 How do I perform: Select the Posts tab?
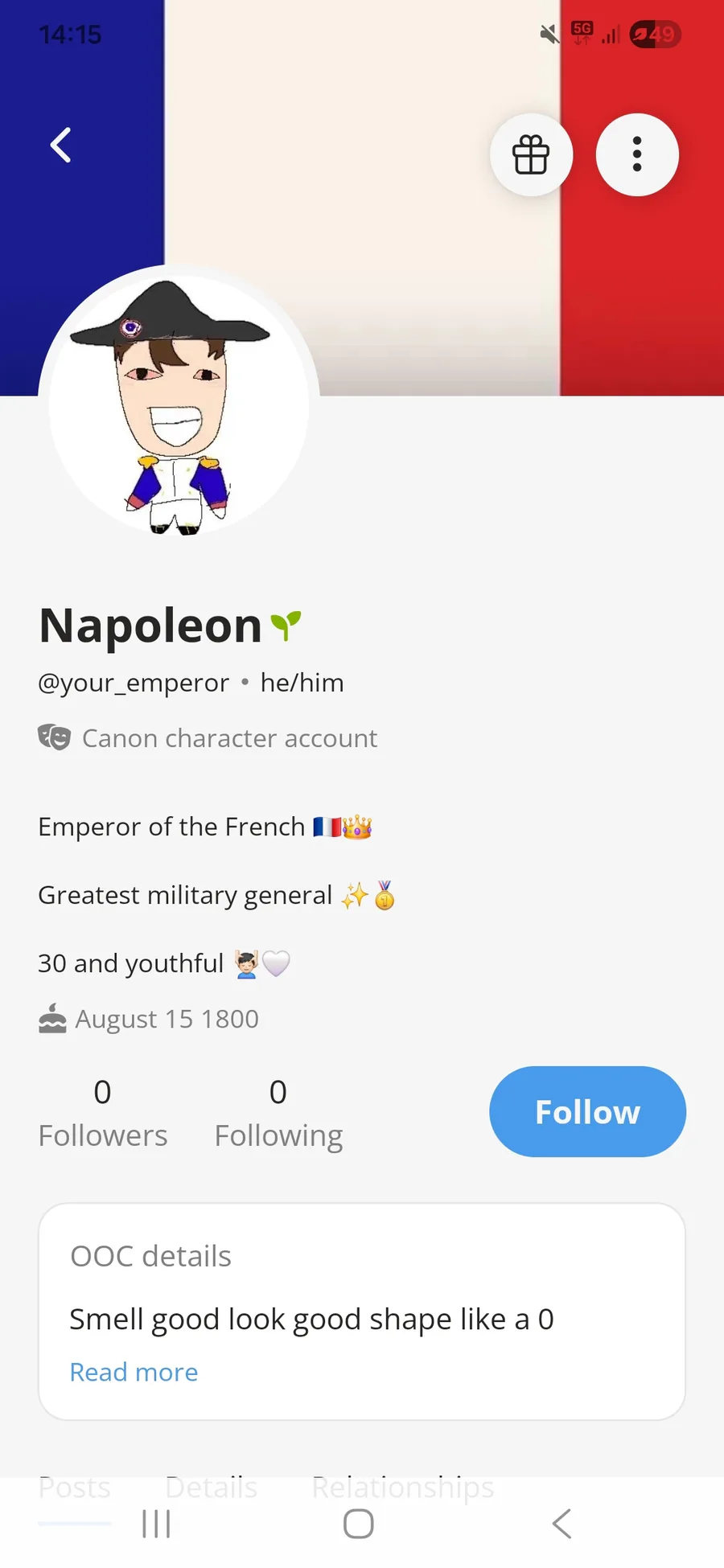[x=74, y=1487]
